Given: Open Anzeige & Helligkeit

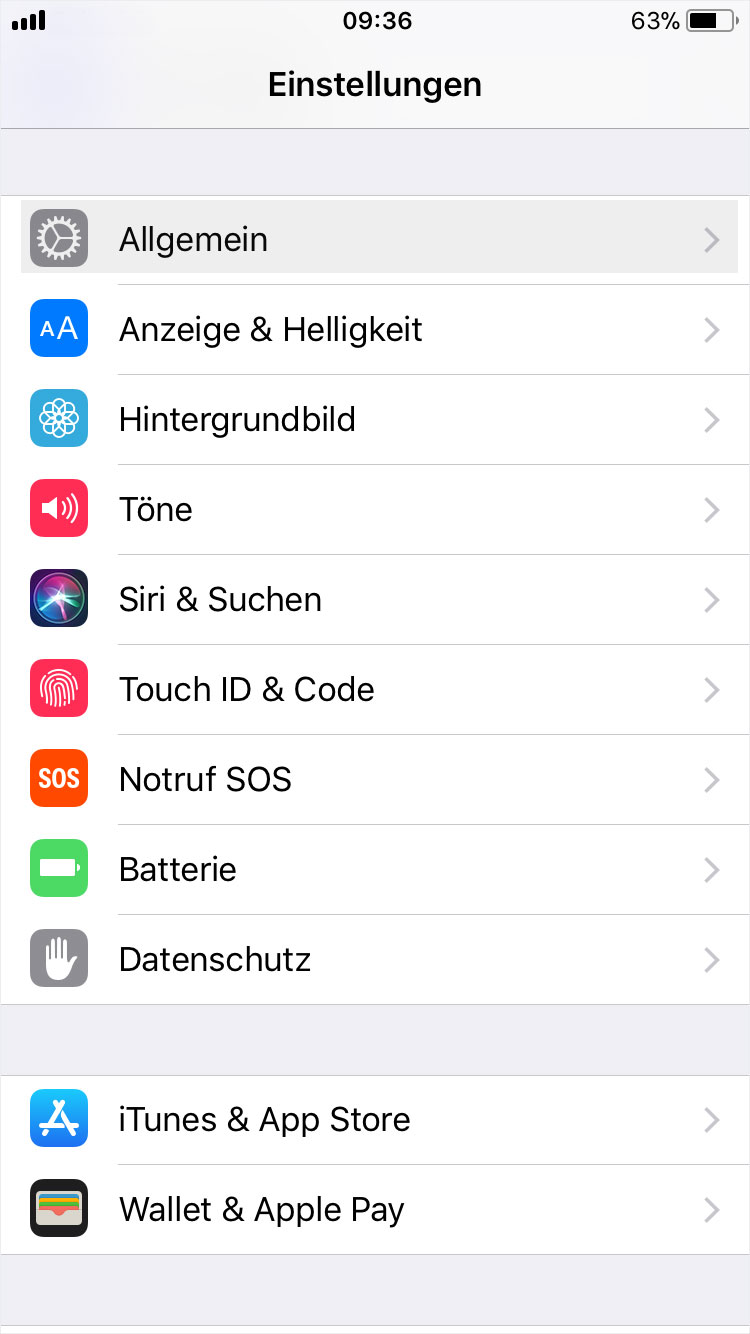Looking at the screenshot, I should tap(375, 330).
